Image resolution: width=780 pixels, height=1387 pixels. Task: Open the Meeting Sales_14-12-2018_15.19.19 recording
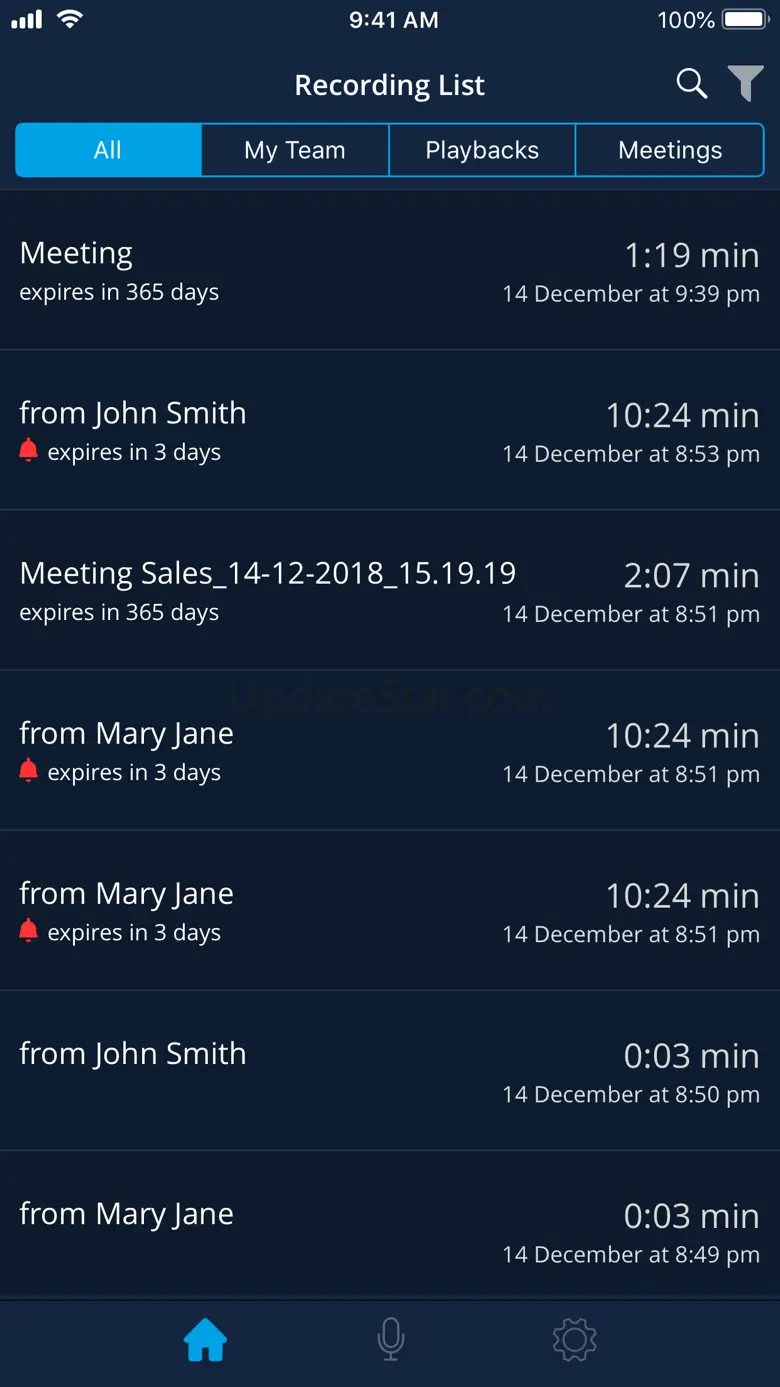pos(390,591)
